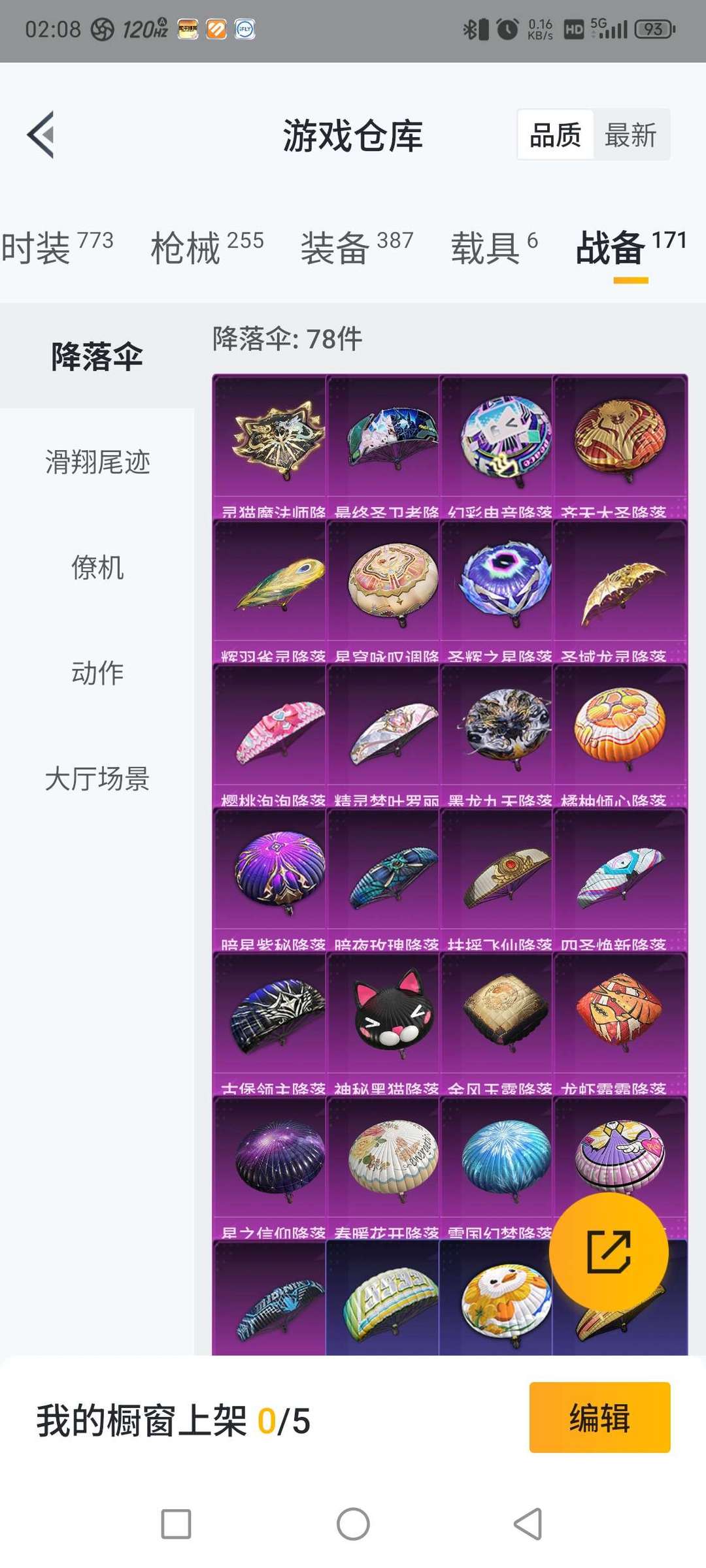This screenshot has height=1568, width=706.
Task: Sort the warehouse by 品质
Action: pos(555,135)
